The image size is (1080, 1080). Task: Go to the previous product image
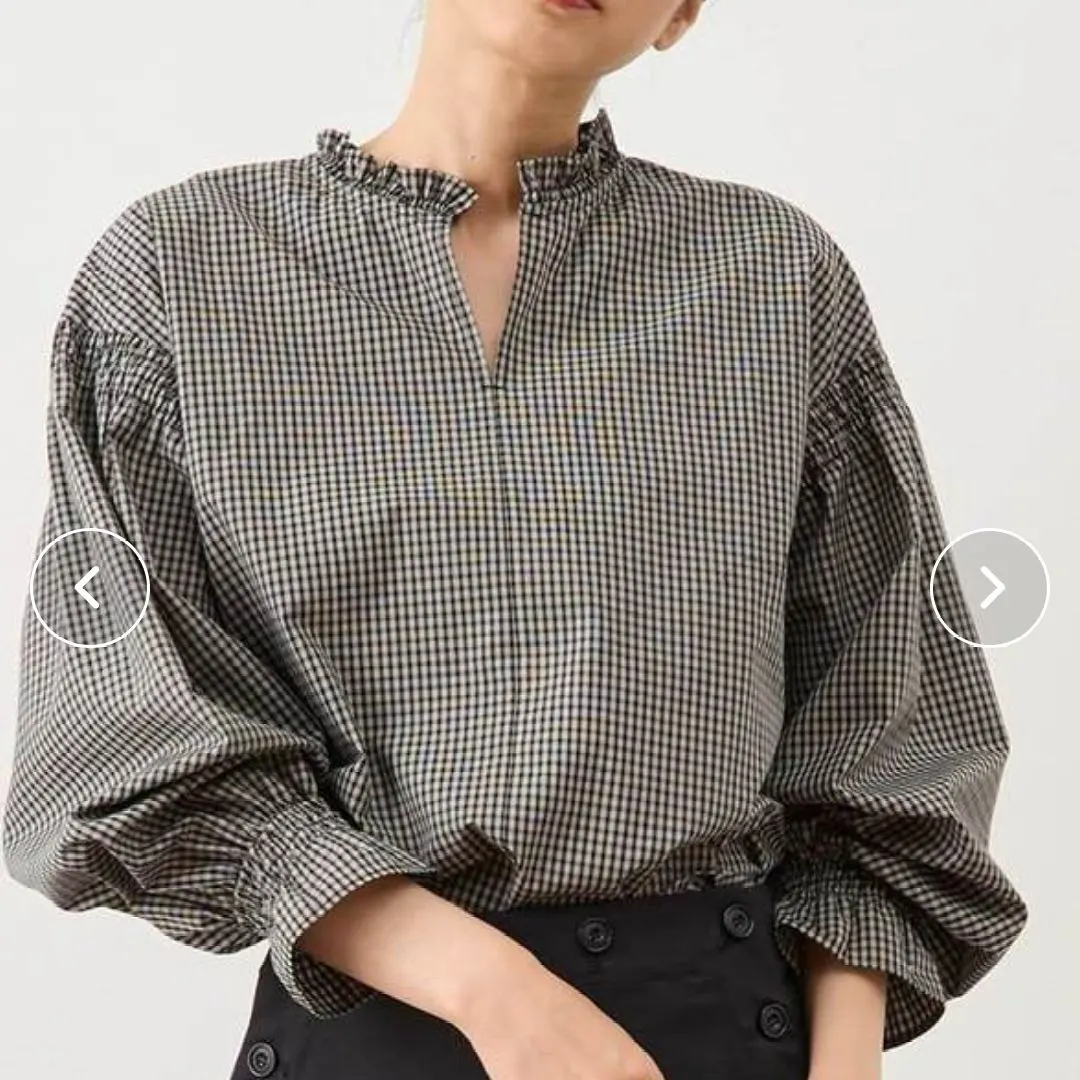[x=90, y=588]
